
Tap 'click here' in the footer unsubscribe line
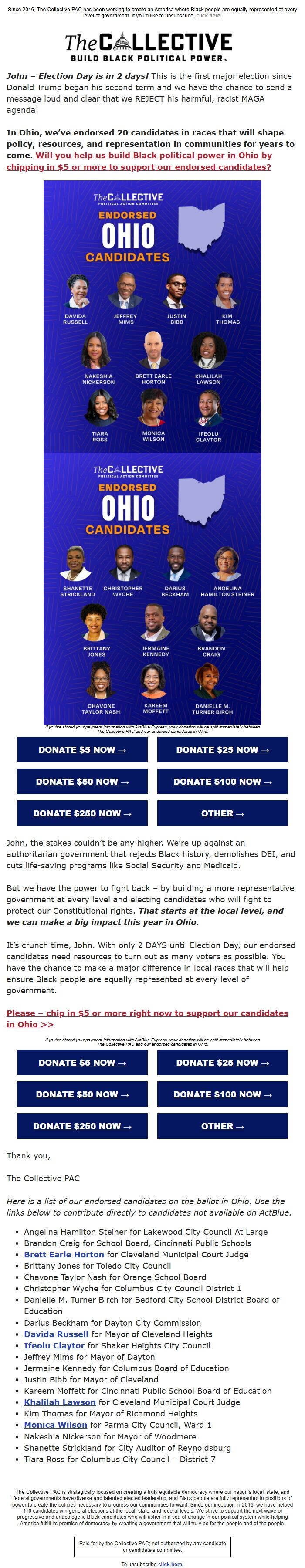(170, 1564)
